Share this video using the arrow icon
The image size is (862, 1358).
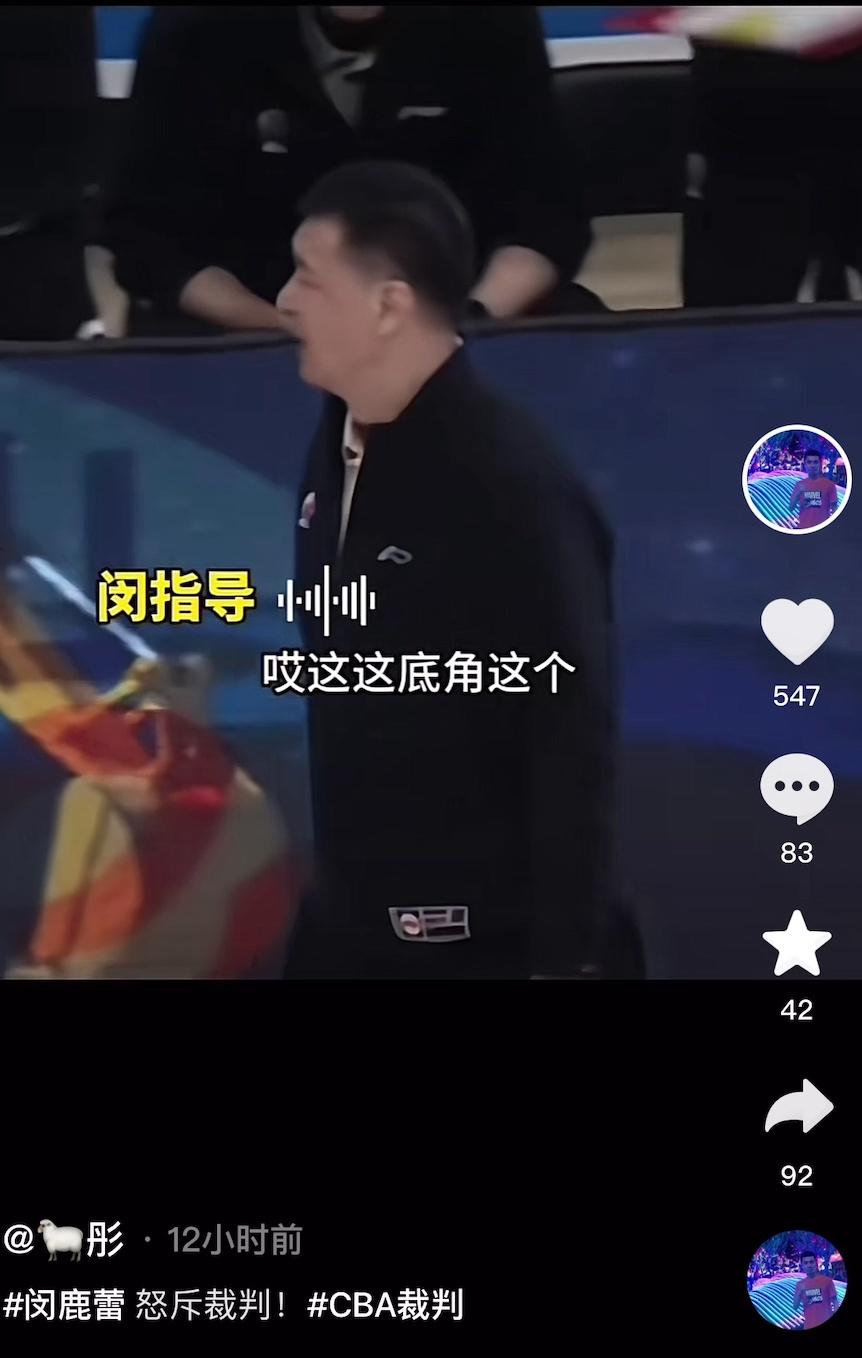pos(798,1107)
